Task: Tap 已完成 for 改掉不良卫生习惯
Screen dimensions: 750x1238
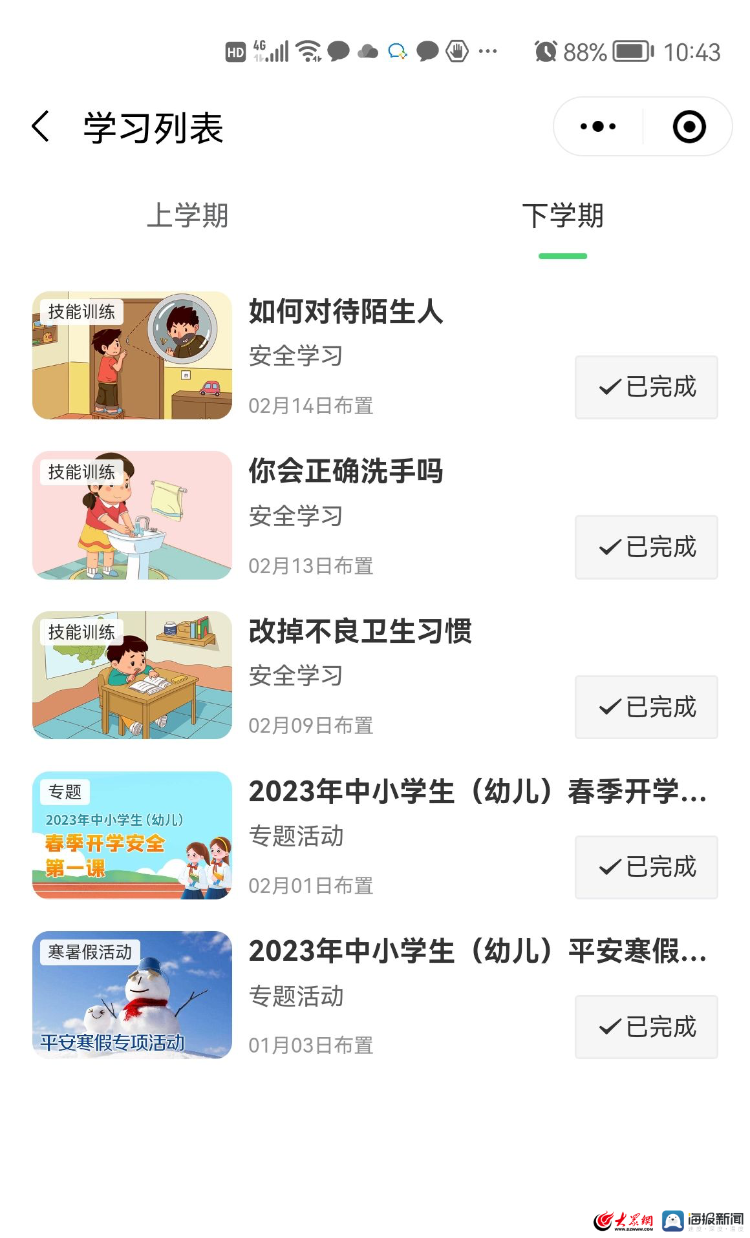Action: (646, 707)
